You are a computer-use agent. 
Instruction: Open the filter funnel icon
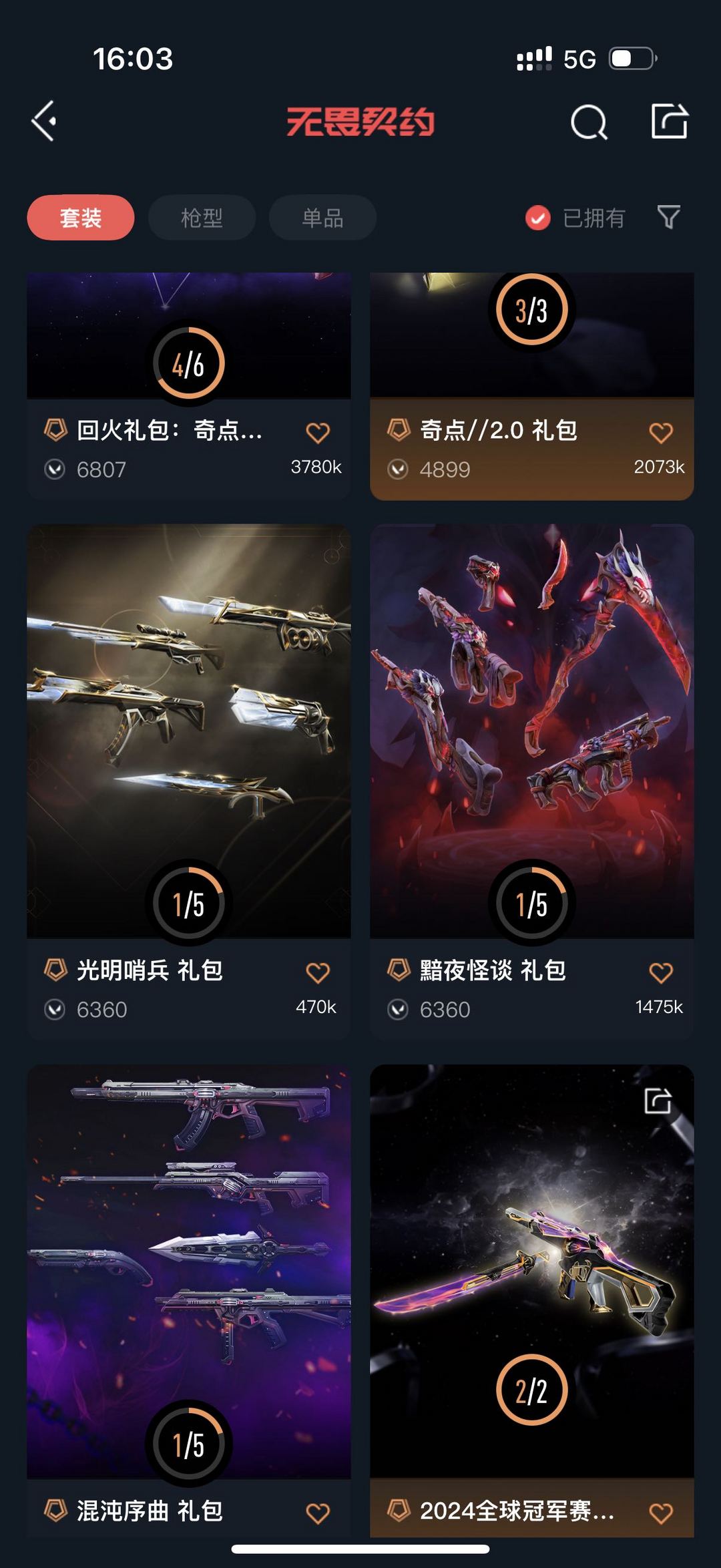pos(668,217)
